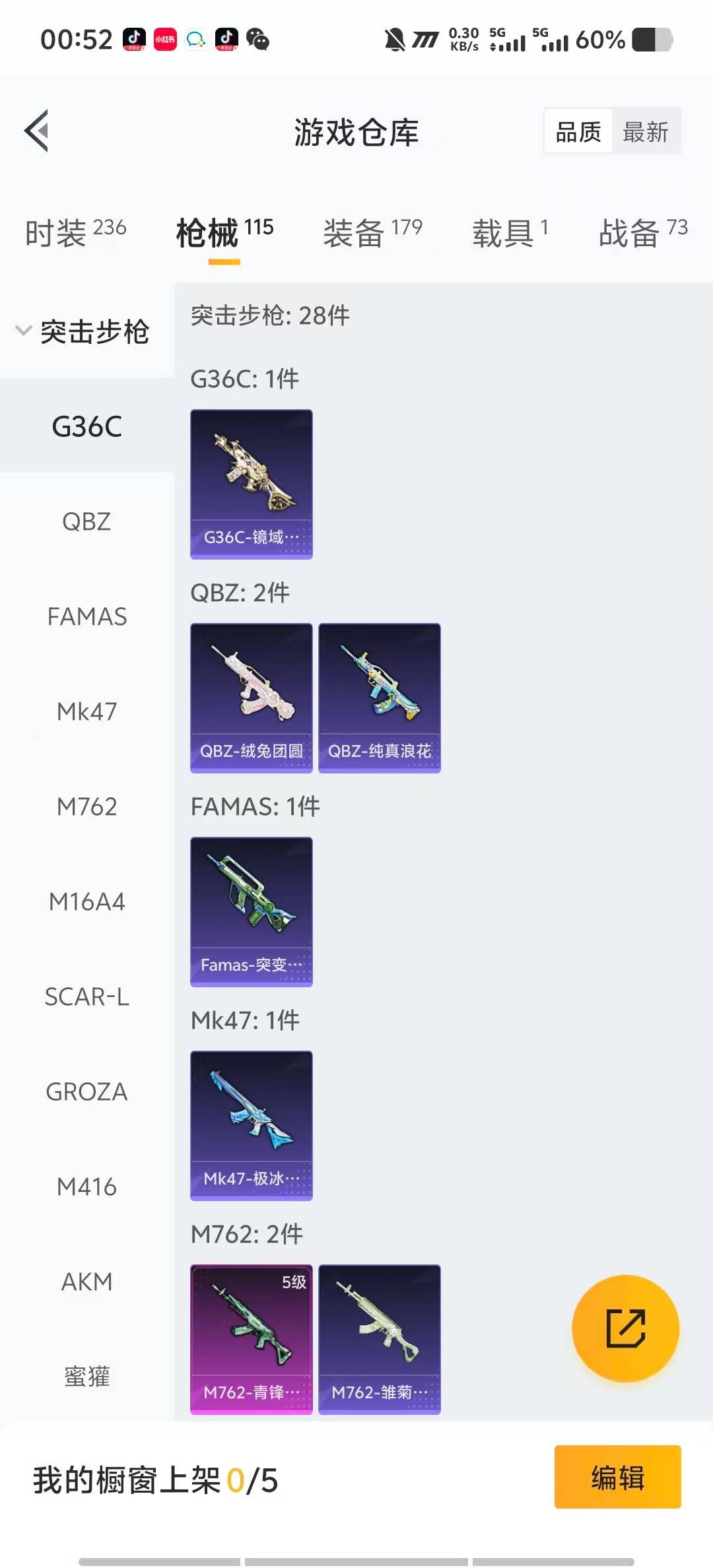
Task: Open the G36C-镜域 skin tile
Action: coord(251,484)
